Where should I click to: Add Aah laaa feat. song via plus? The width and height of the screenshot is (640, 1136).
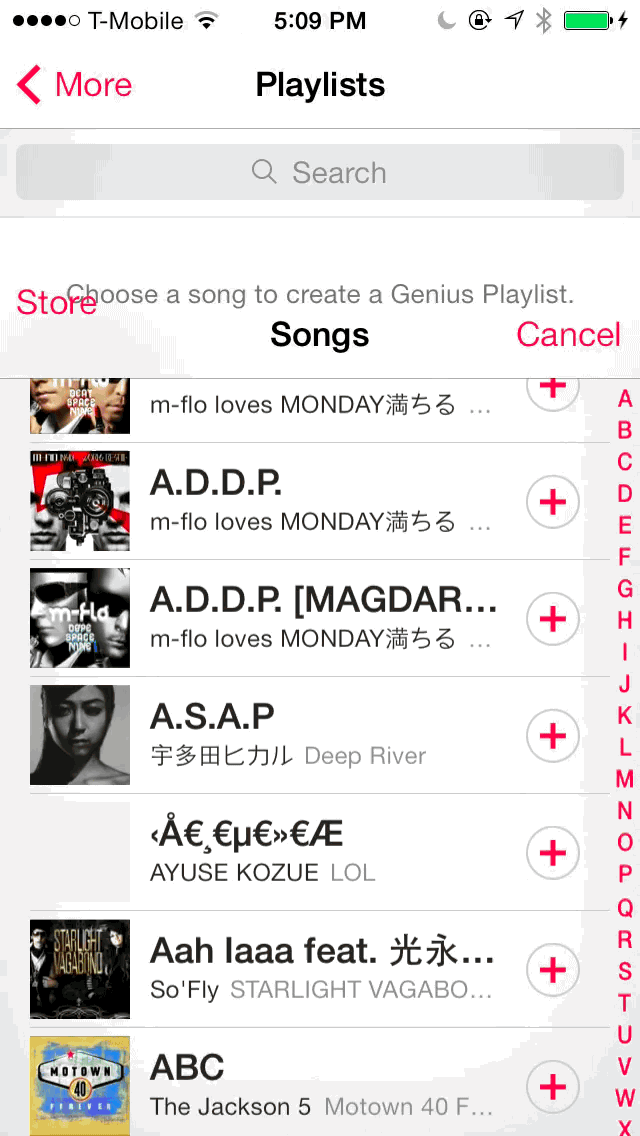[553, 970]
